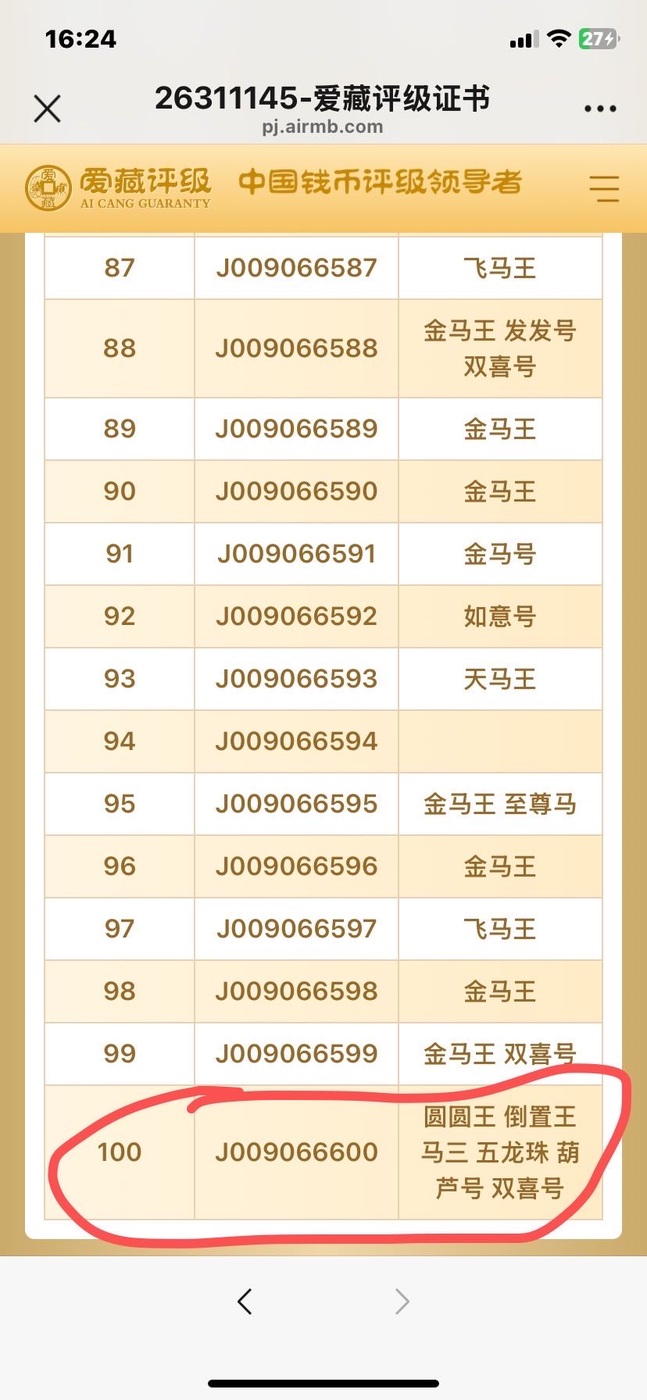Open the three-dot more options menu
The image size is (647, 1400).
[600, 109]
